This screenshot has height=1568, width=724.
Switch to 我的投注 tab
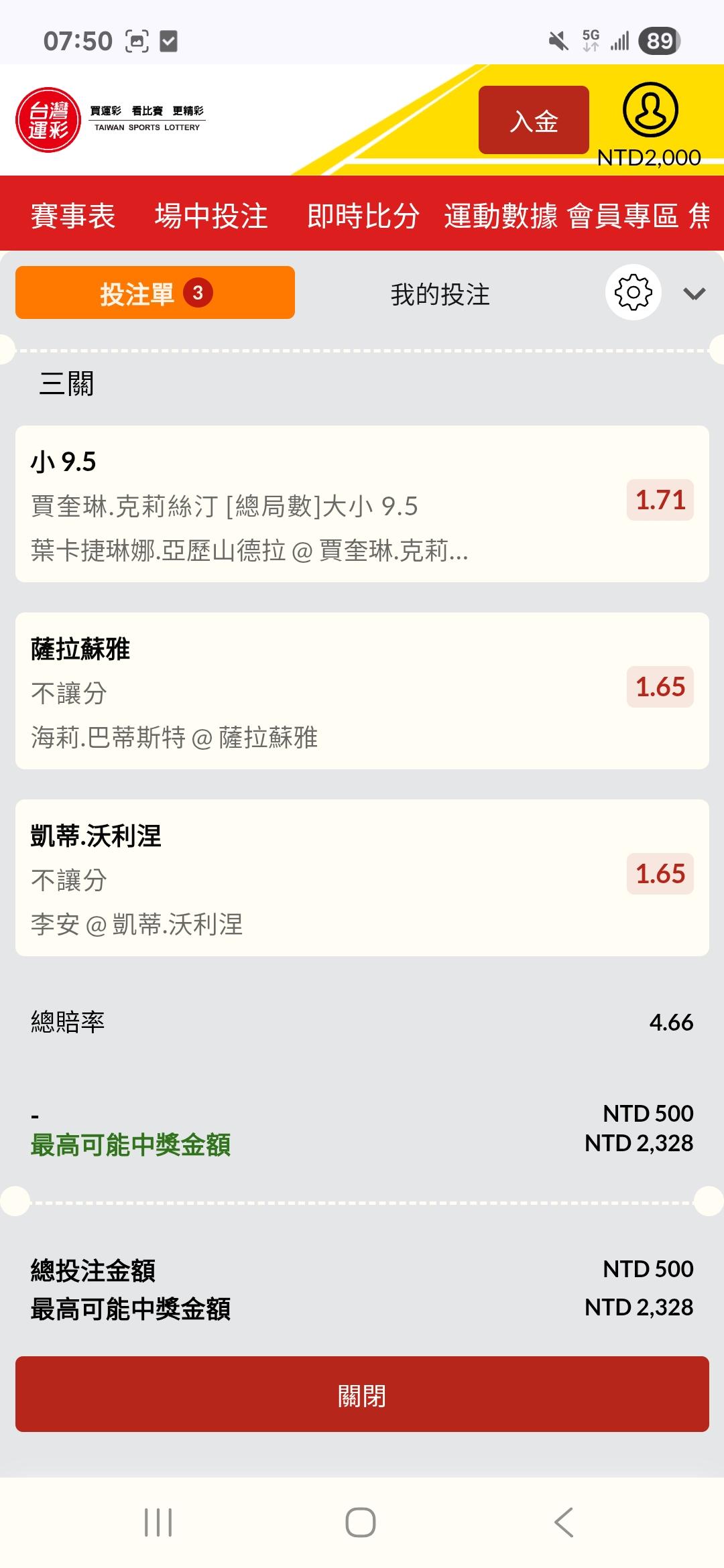(x=440, y=294)
